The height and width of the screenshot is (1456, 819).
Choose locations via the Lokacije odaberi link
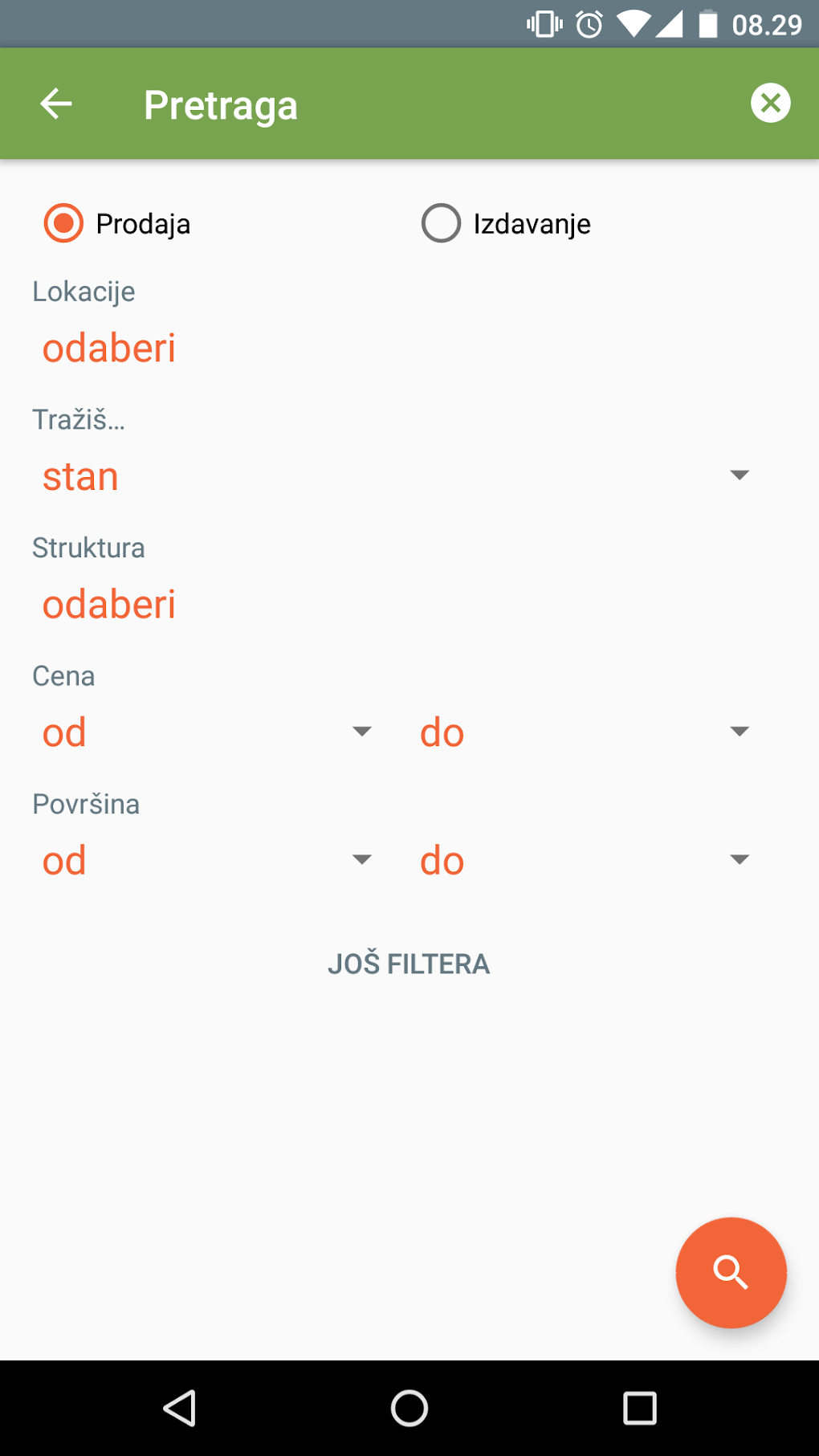click(108, 348)
